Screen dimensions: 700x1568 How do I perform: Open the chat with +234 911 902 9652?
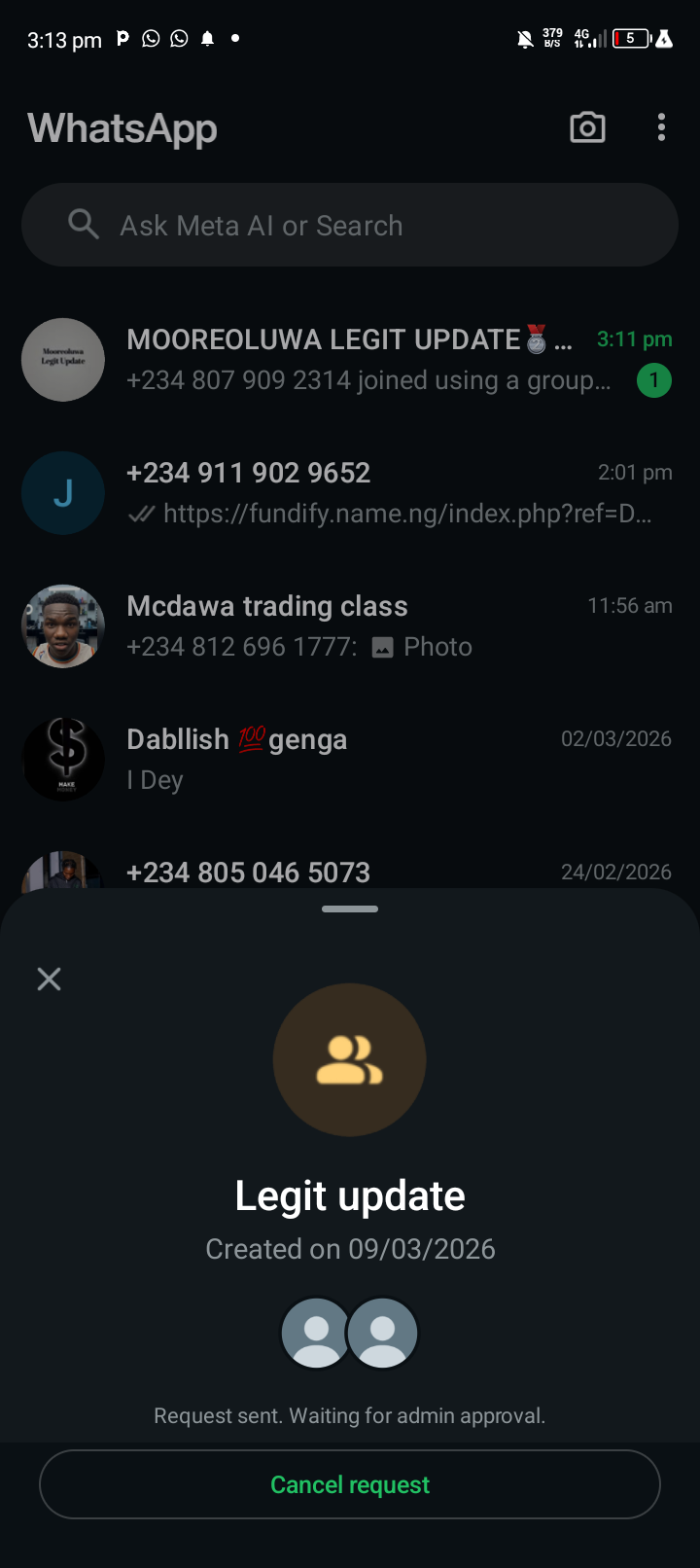tap(369, 493)
